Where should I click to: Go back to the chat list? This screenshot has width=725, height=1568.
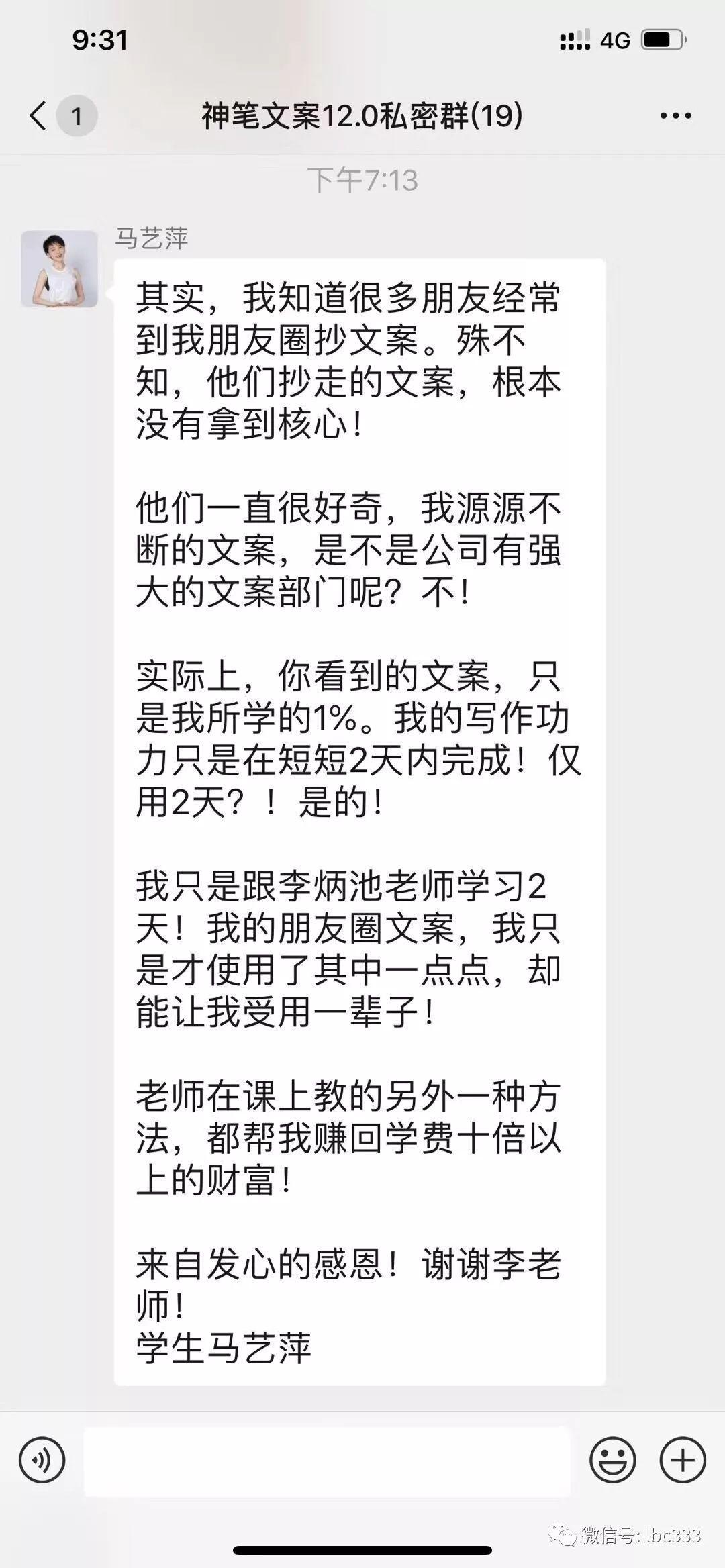[x=39, y=115]
